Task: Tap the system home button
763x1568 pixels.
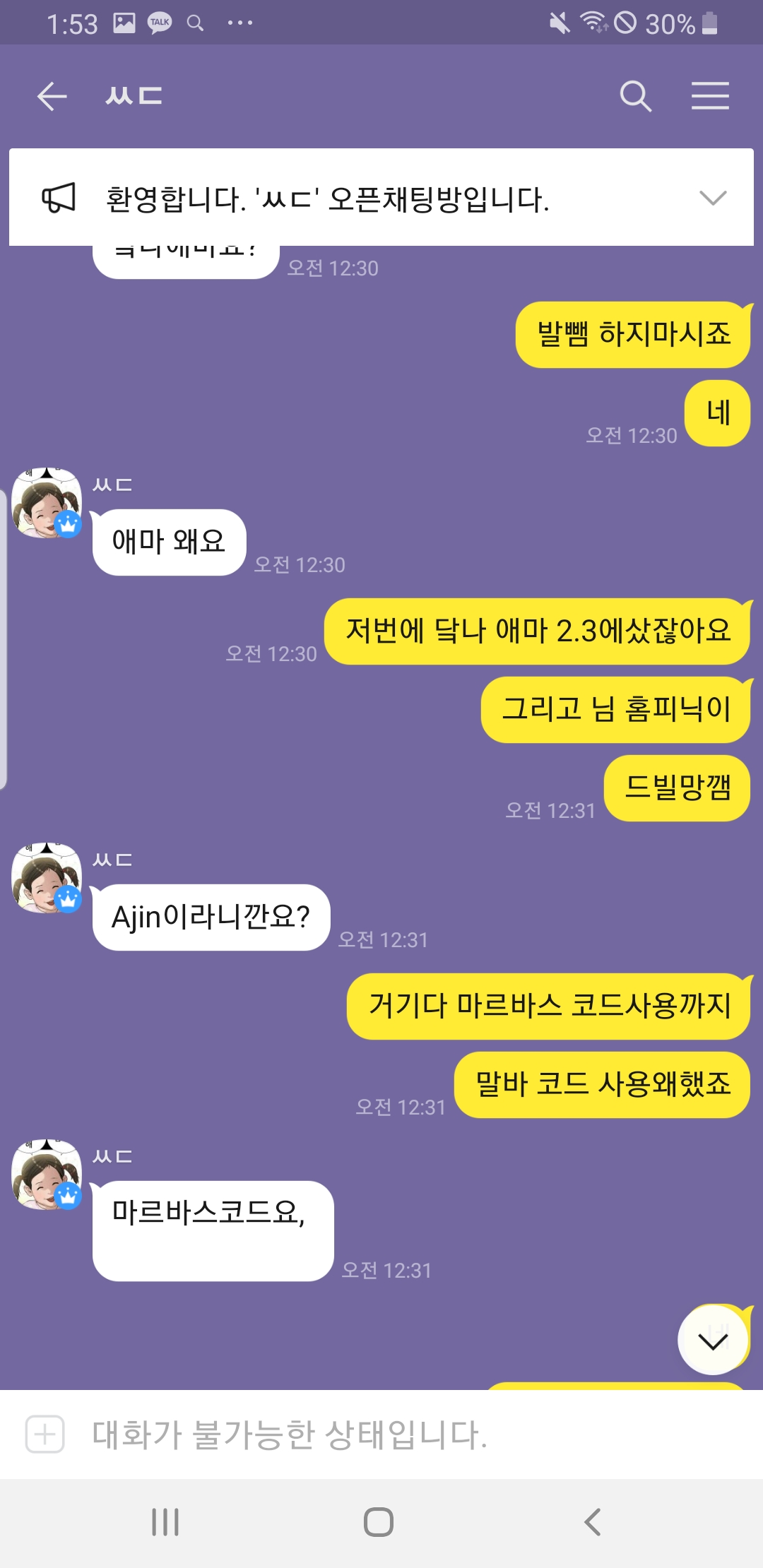Action: pos(379,1521)
